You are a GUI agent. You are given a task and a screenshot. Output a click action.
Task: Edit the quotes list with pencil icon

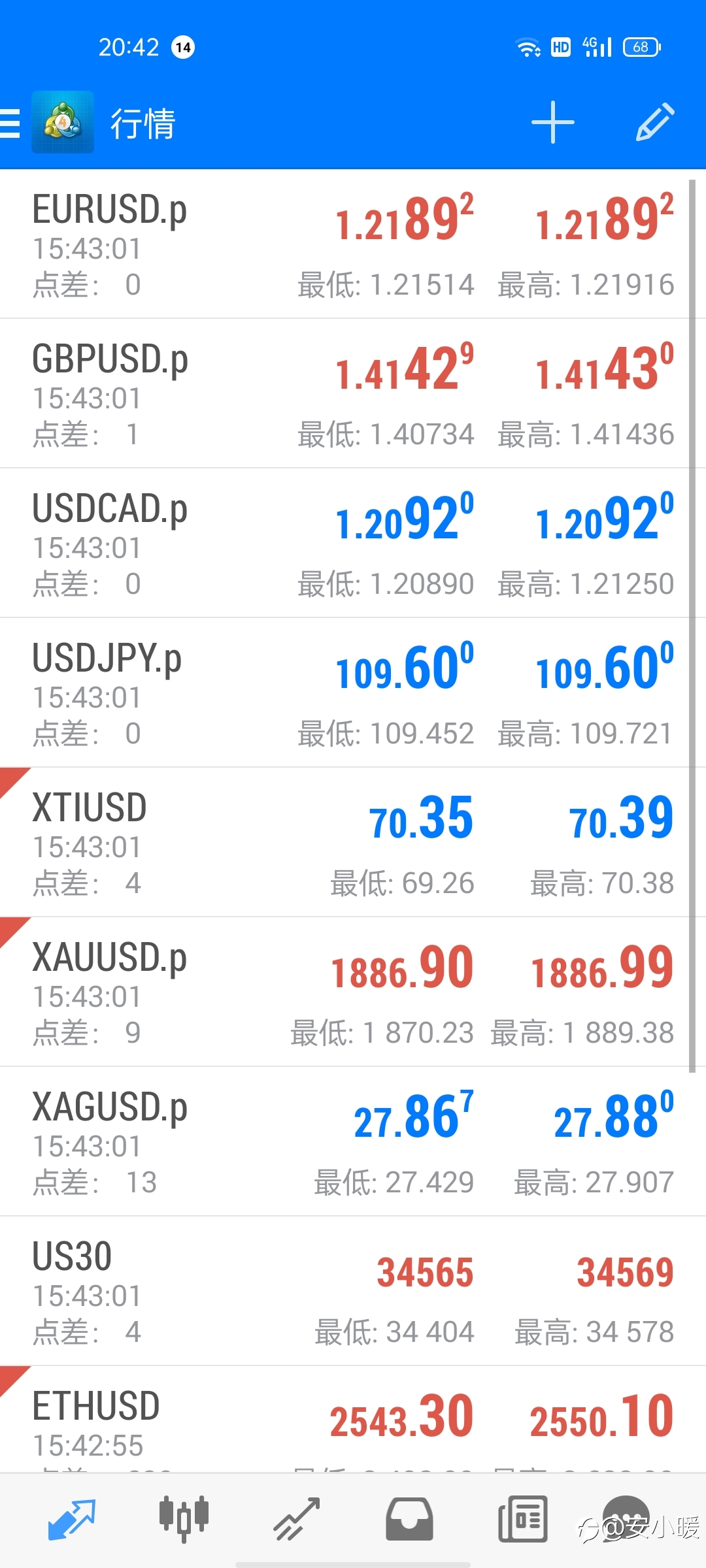[x=654, y=122]
